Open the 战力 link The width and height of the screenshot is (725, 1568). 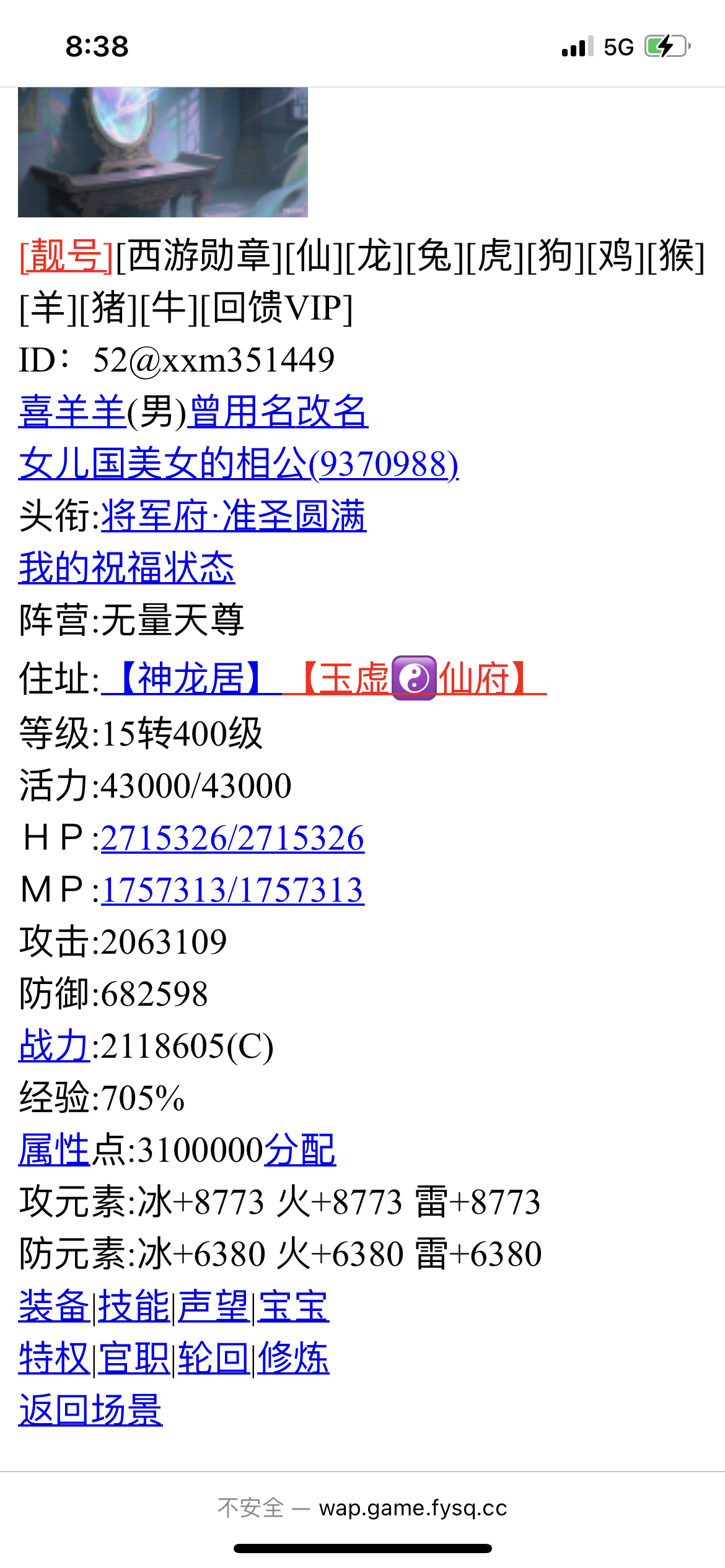click(55, 1047)
